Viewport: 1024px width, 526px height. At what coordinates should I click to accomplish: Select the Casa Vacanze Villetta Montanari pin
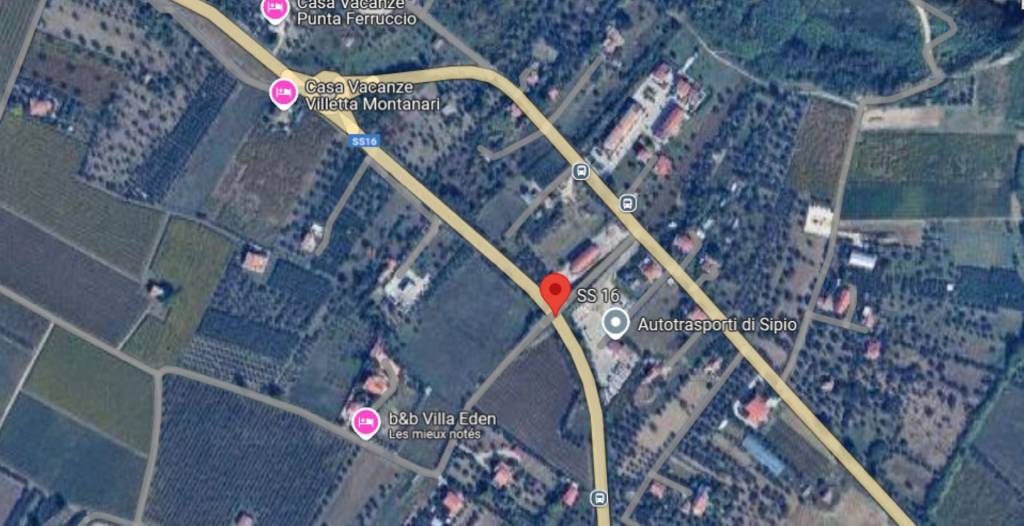pos(285,93)
